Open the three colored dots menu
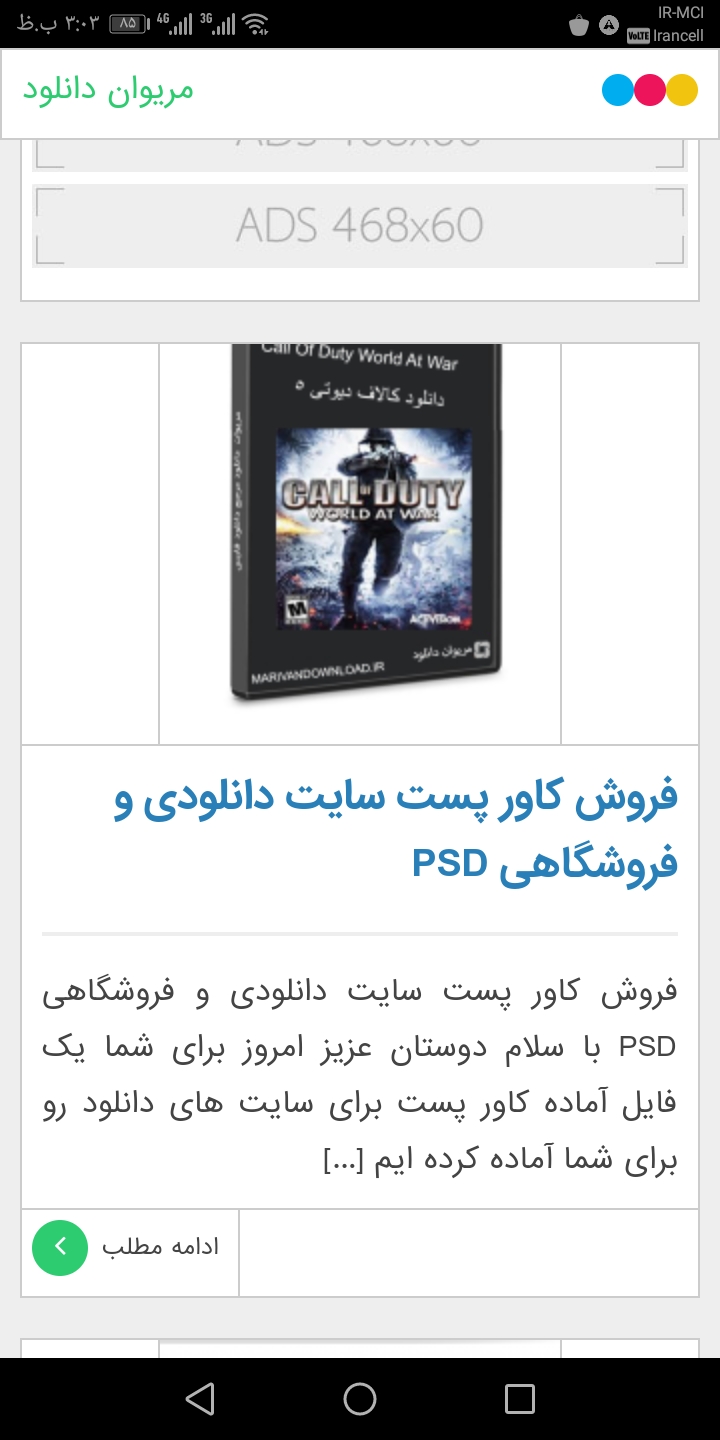Screen dimensions: 720x1440 (x=650, y=90)
